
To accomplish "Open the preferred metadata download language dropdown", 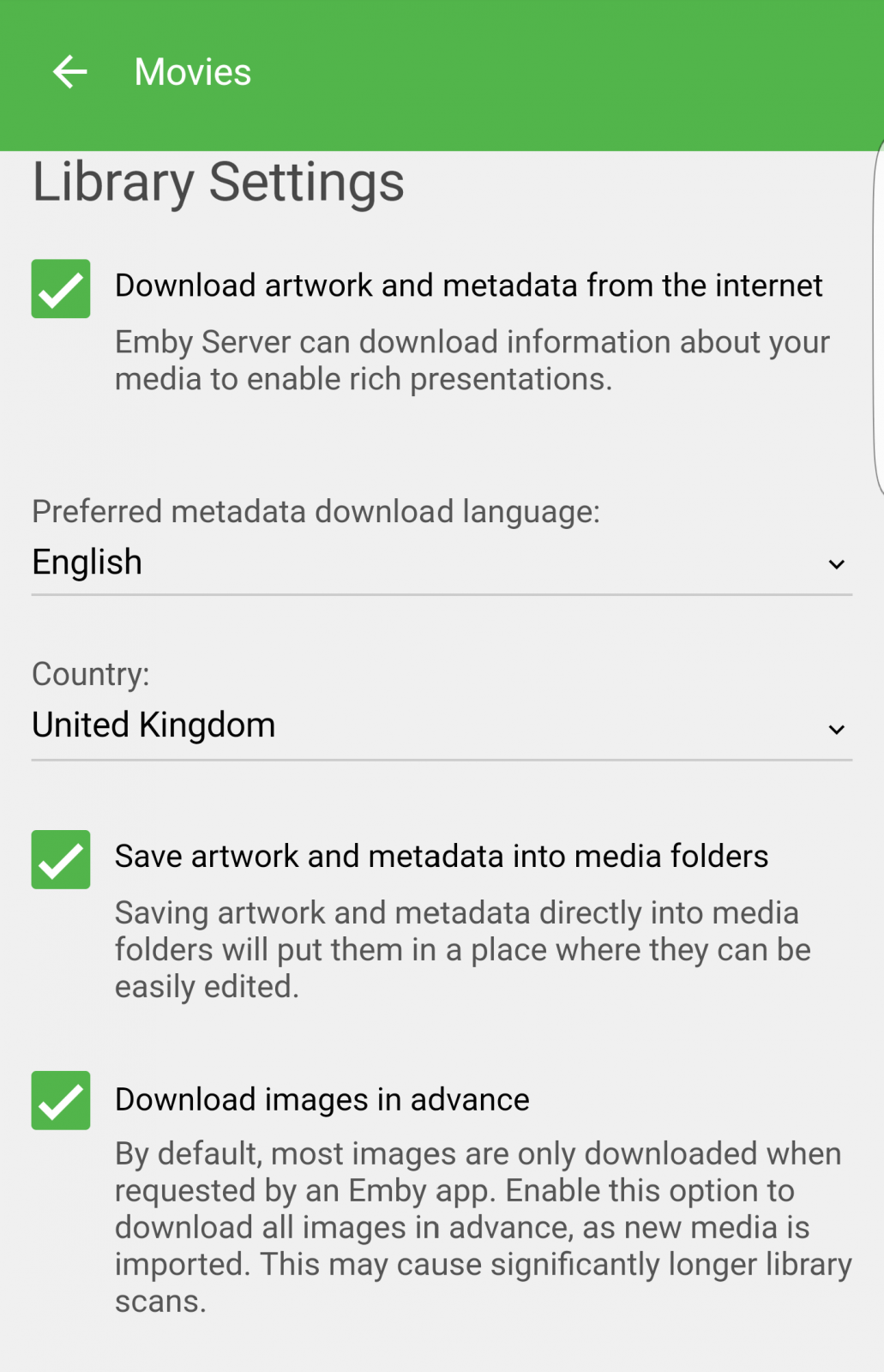I will click(x=442, y=563).
